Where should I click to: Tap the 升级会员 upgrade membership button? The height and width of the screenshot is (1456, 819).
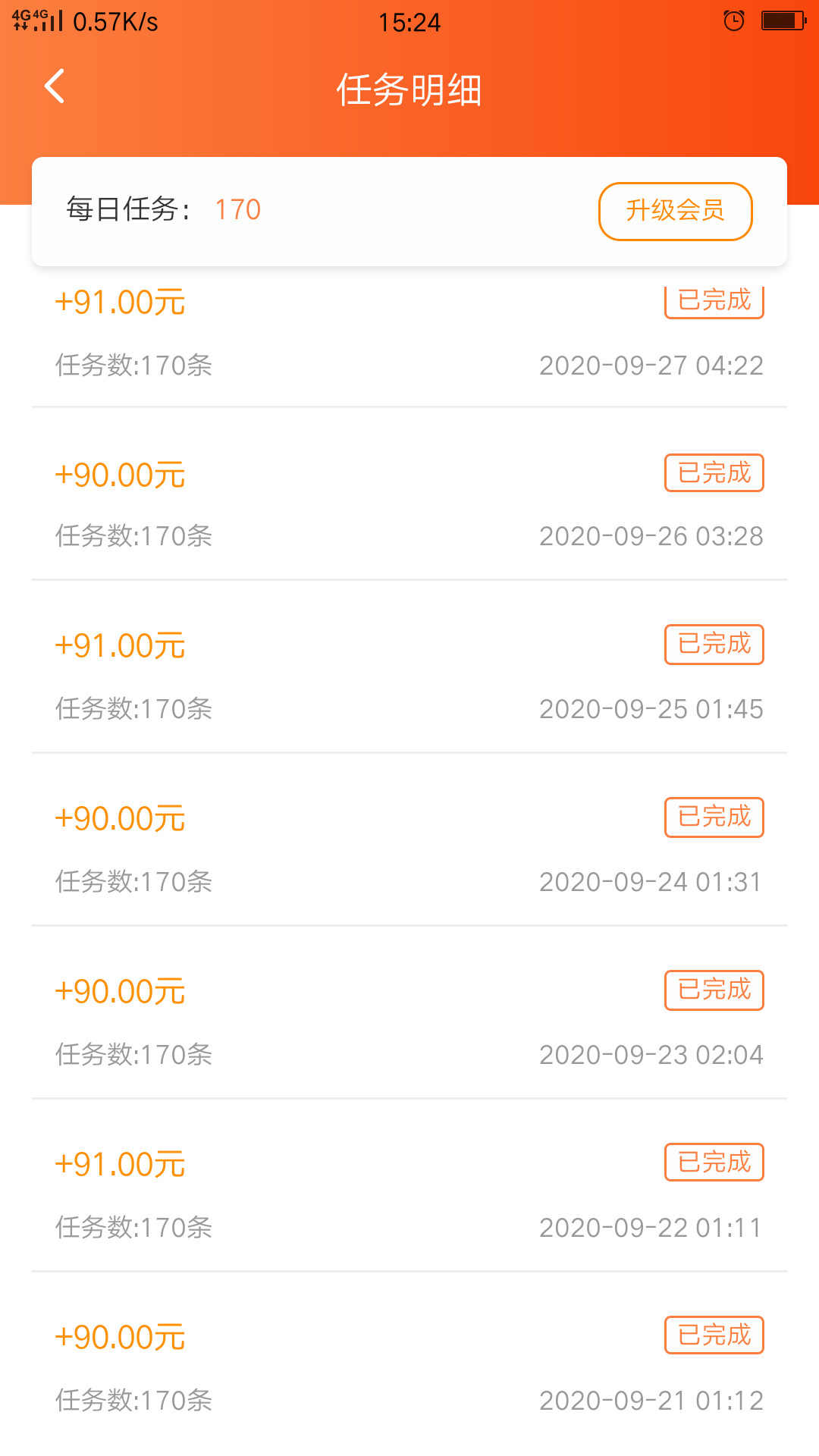(674, 211)
